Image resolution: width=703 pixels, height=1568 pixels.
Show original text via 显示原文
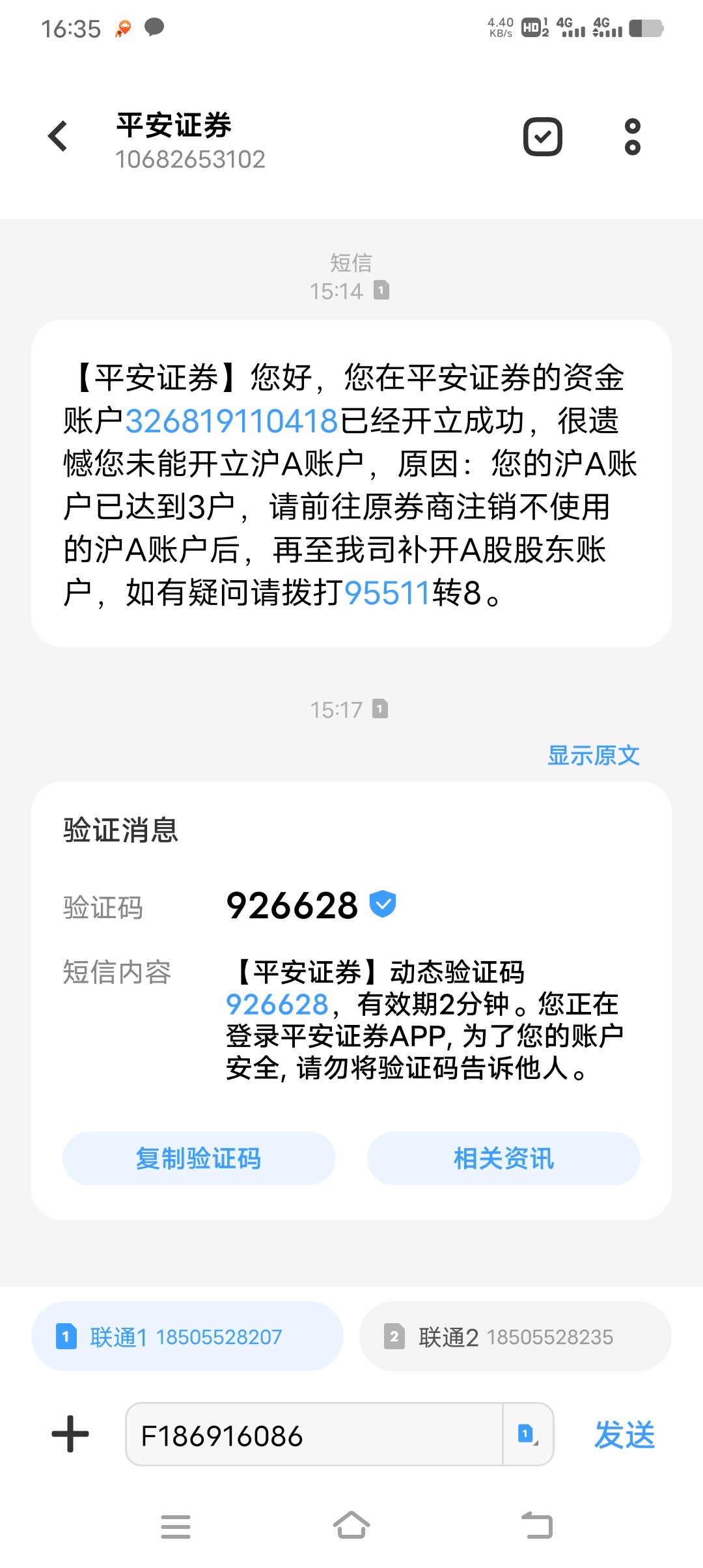click(593, 755)
